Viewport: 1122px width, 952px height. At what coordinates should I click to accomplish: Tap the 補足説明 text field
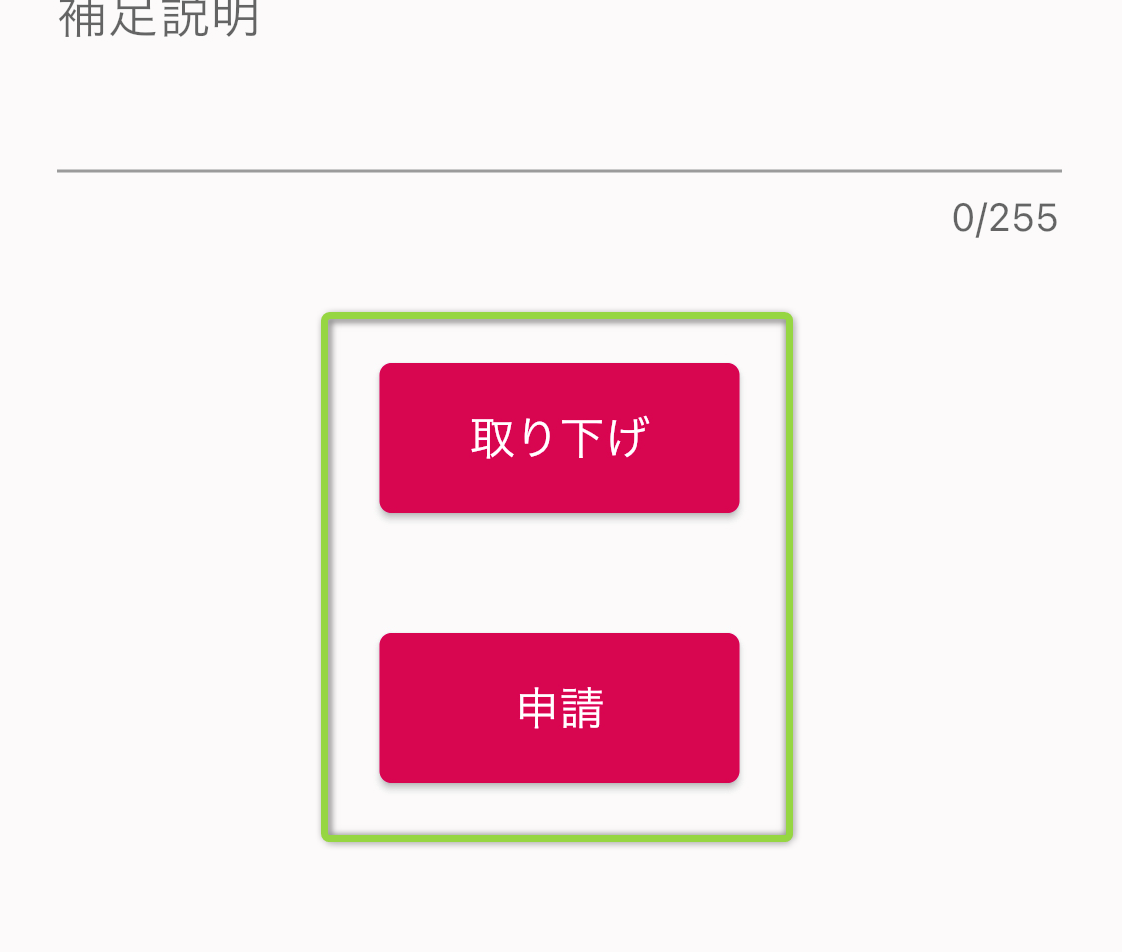[558, 110]
